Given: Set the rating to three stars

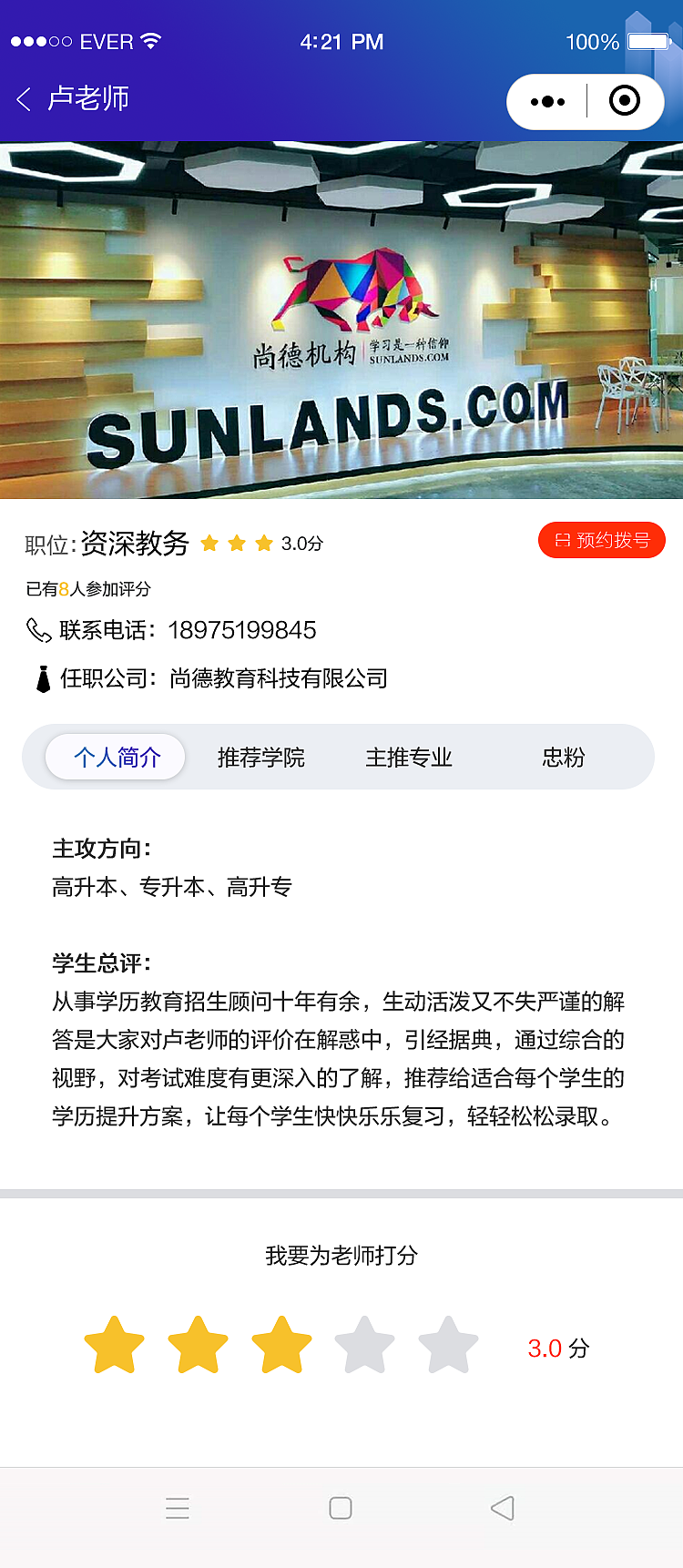Looking at the screenshot, I should pos(281,1345).
